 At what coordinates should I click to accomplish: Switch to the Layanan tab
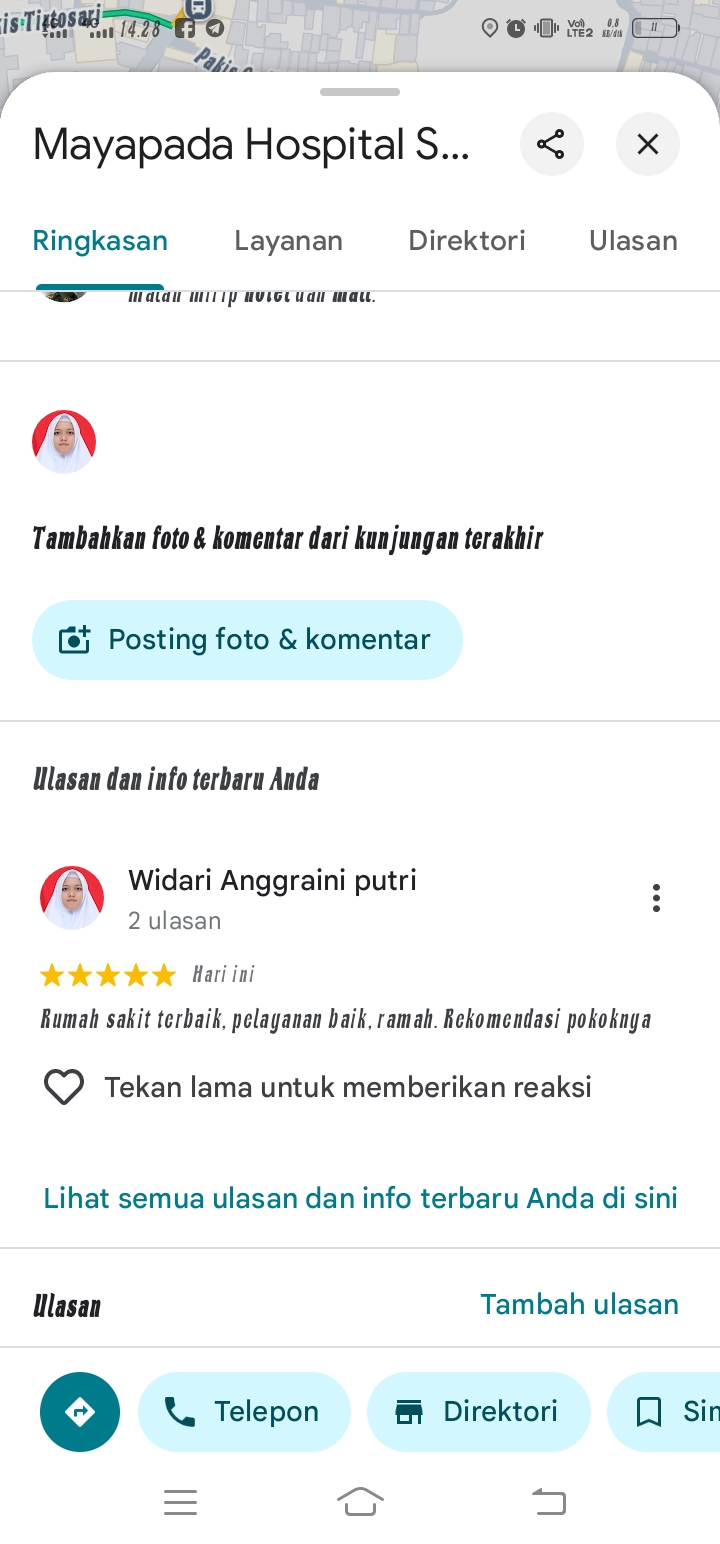pyautogui.click(x=288, y=241)
